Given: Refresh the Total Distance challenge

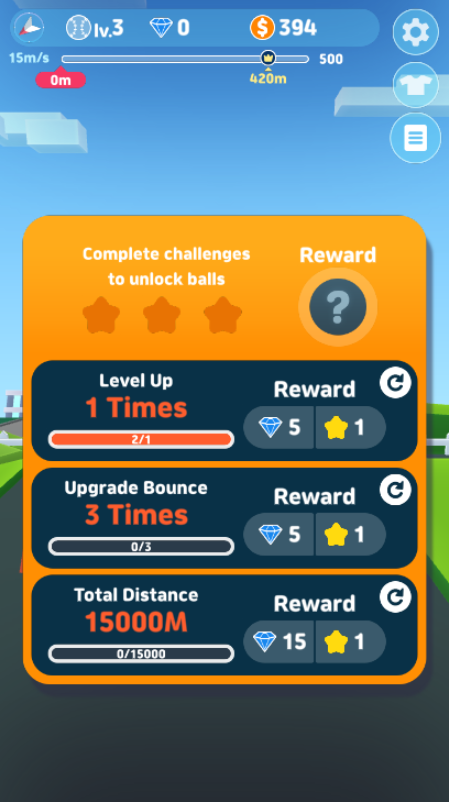Looking at the screenshot, I should [x=395, y=597].
